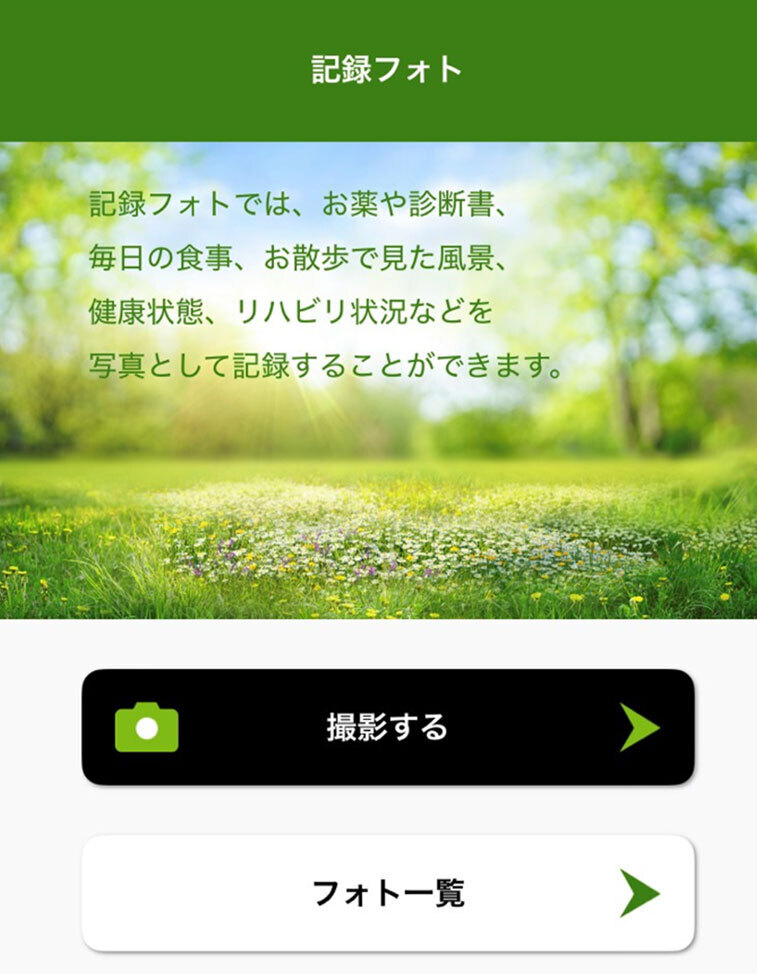The height and width of the screenshot is (974, 757).
Task: Open the フォト一覧 photo list
Action: point(388,892)
